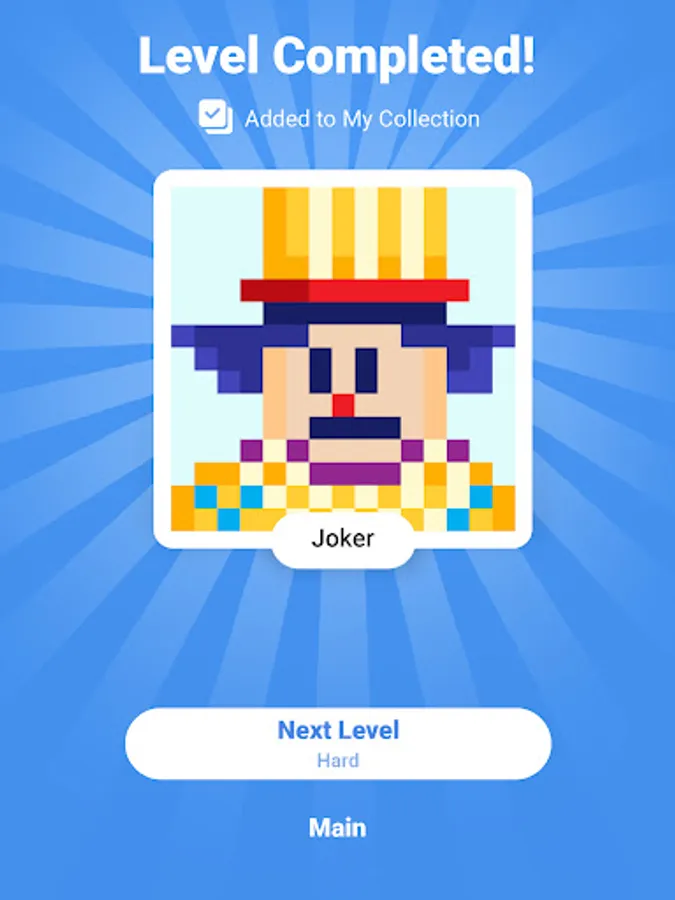Image resolution: width=675 pixels, height=900 pixels.
Task: Return to the Main menu
Action: point(338,828)
